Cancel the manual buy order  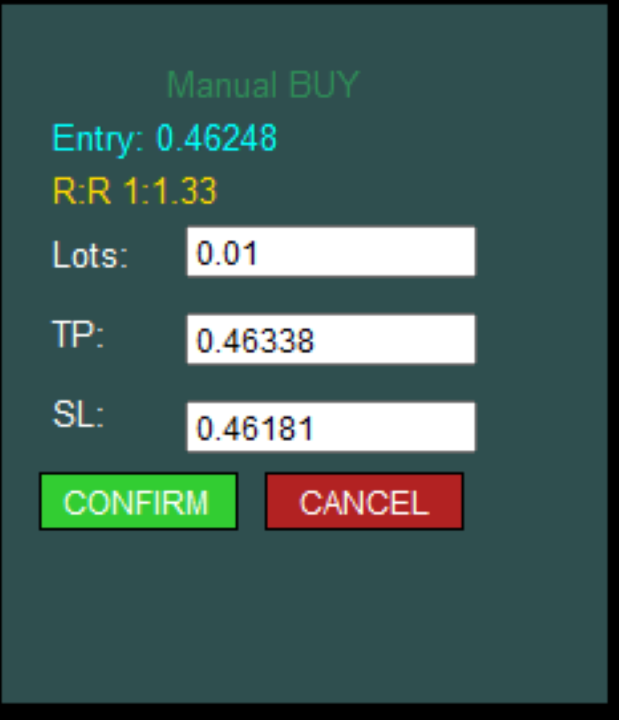[364, 501]
